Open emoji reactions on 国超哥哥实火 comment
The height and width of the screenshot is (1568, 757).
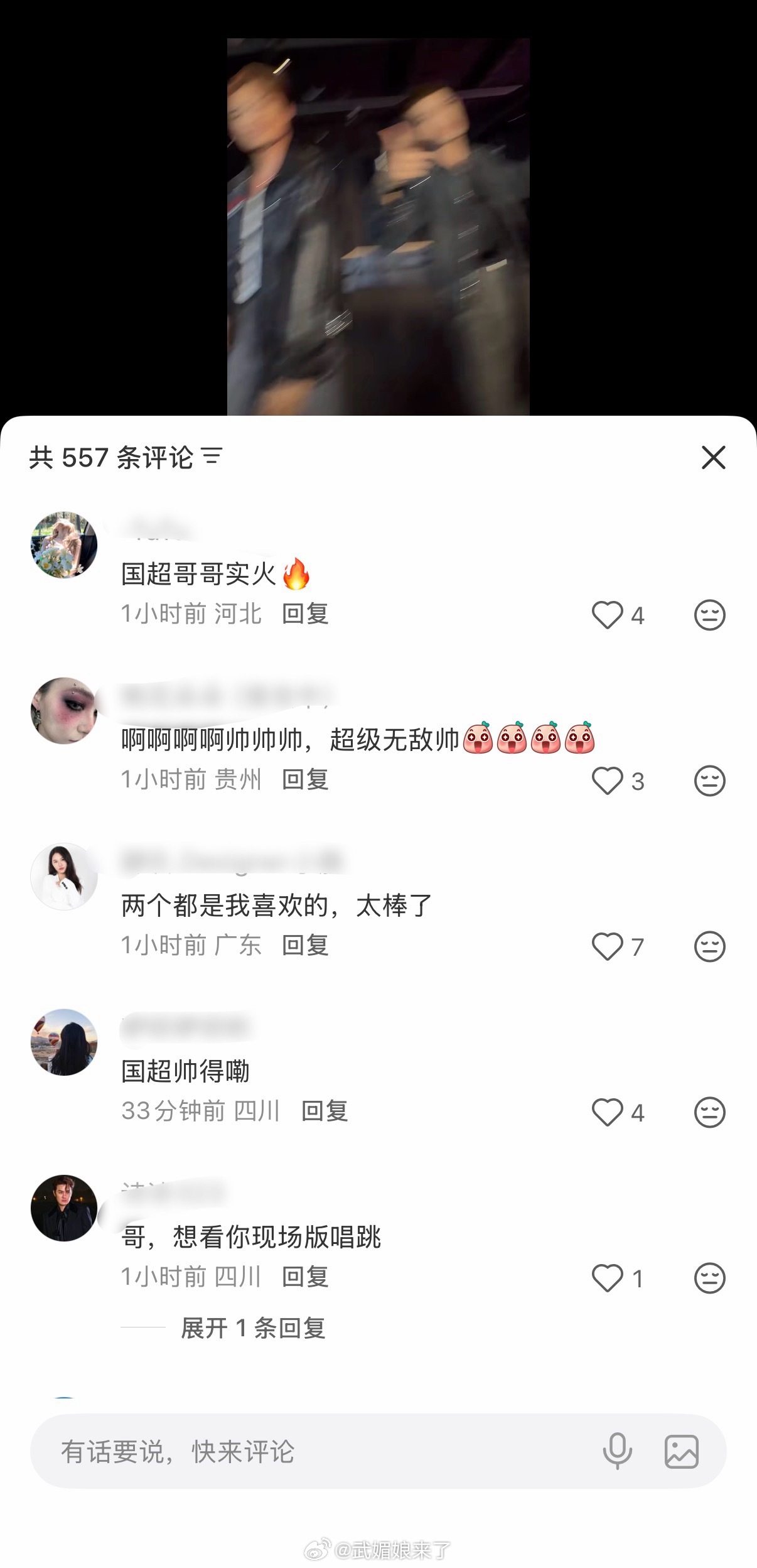(x=710, y=616)
